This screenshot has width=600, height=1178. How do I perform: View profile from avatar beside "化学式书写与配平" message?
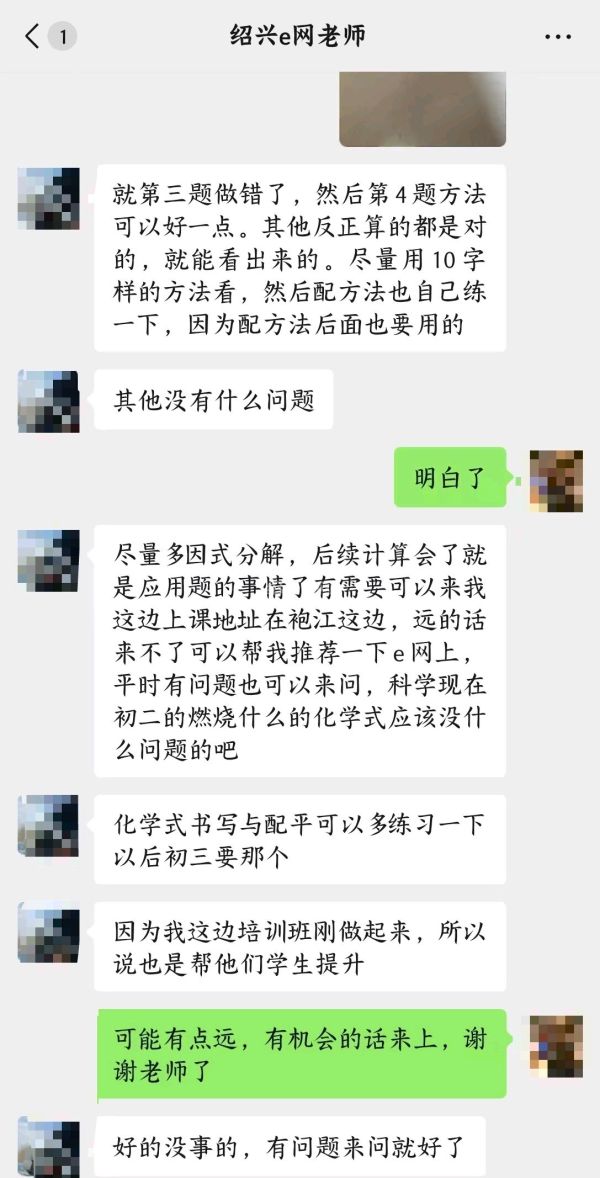click(48, 825)
